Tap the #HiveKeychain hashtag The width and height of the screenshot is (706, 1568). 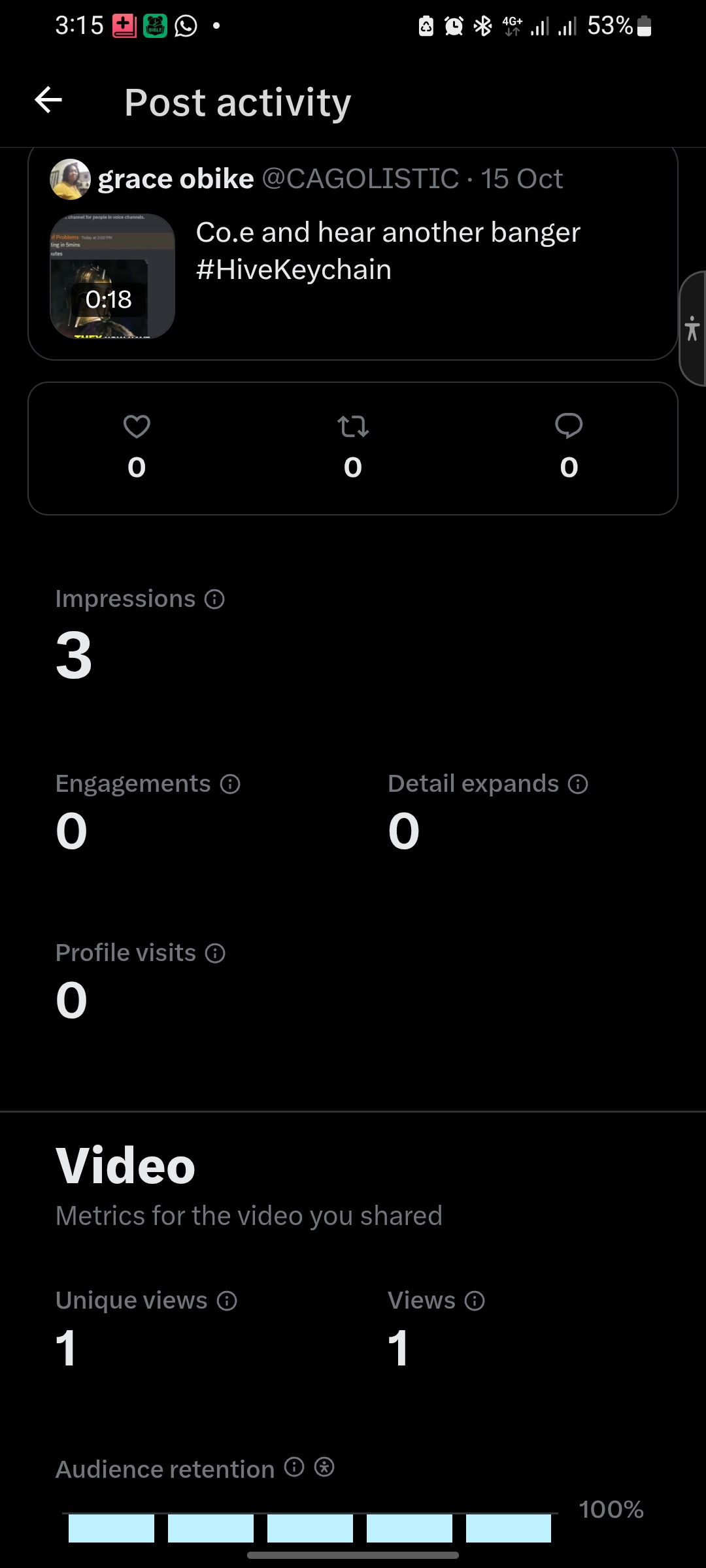point(294,270)
